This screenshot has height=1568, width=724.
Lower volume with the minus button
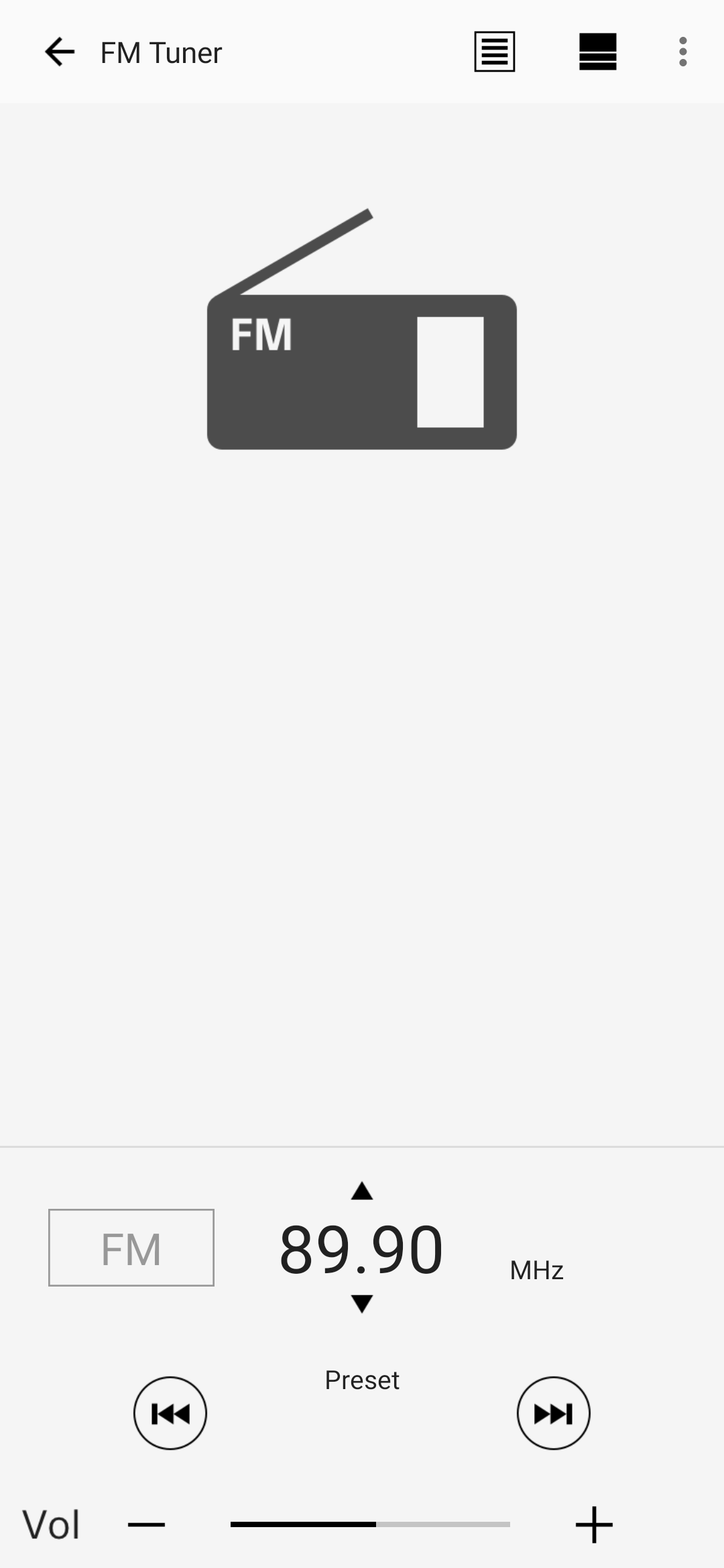coord(146,1524)
